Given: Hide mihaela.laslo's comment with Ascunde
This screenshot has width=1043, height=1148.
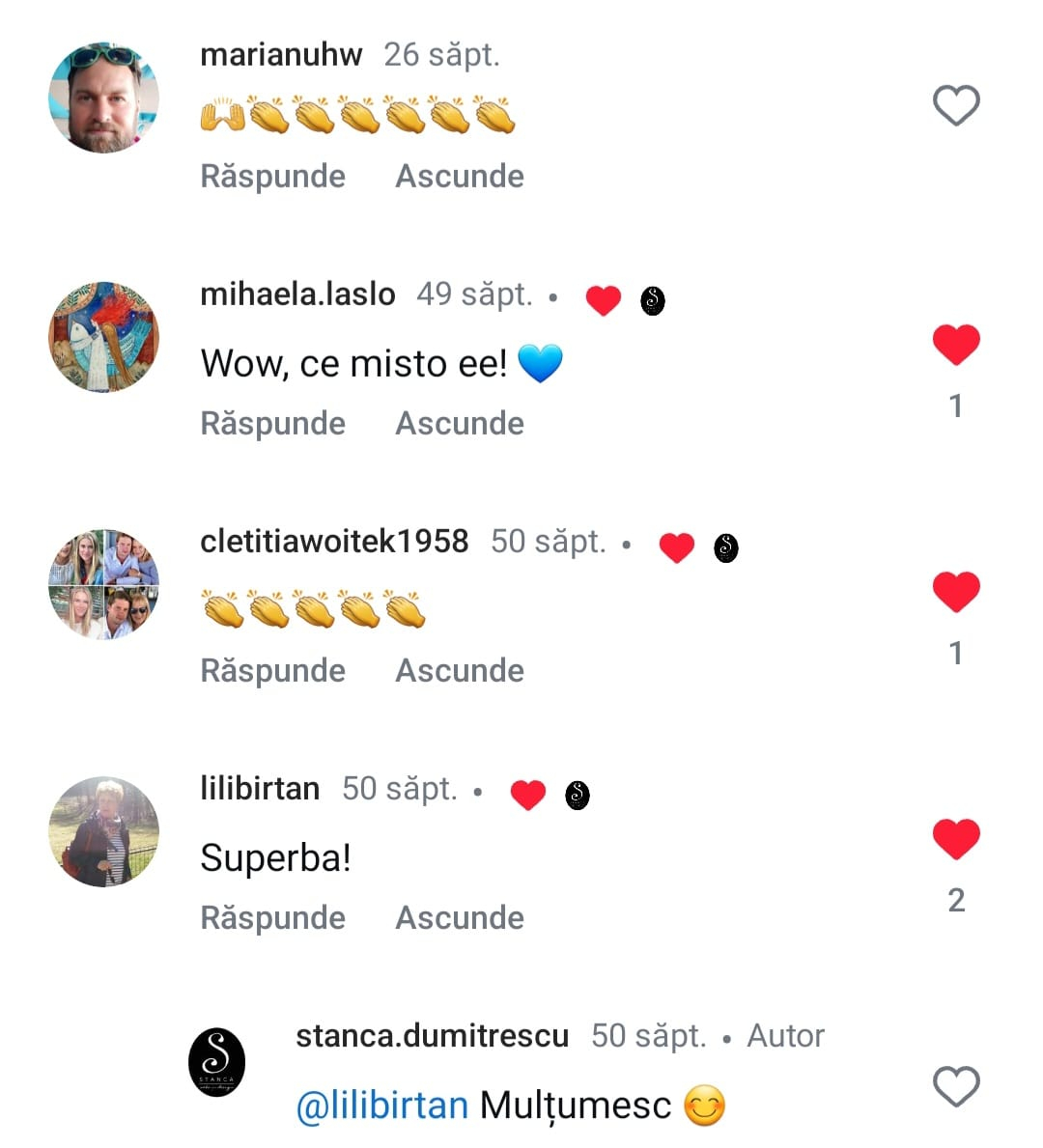Looking at the screenshot, I should tap(460, 424).
